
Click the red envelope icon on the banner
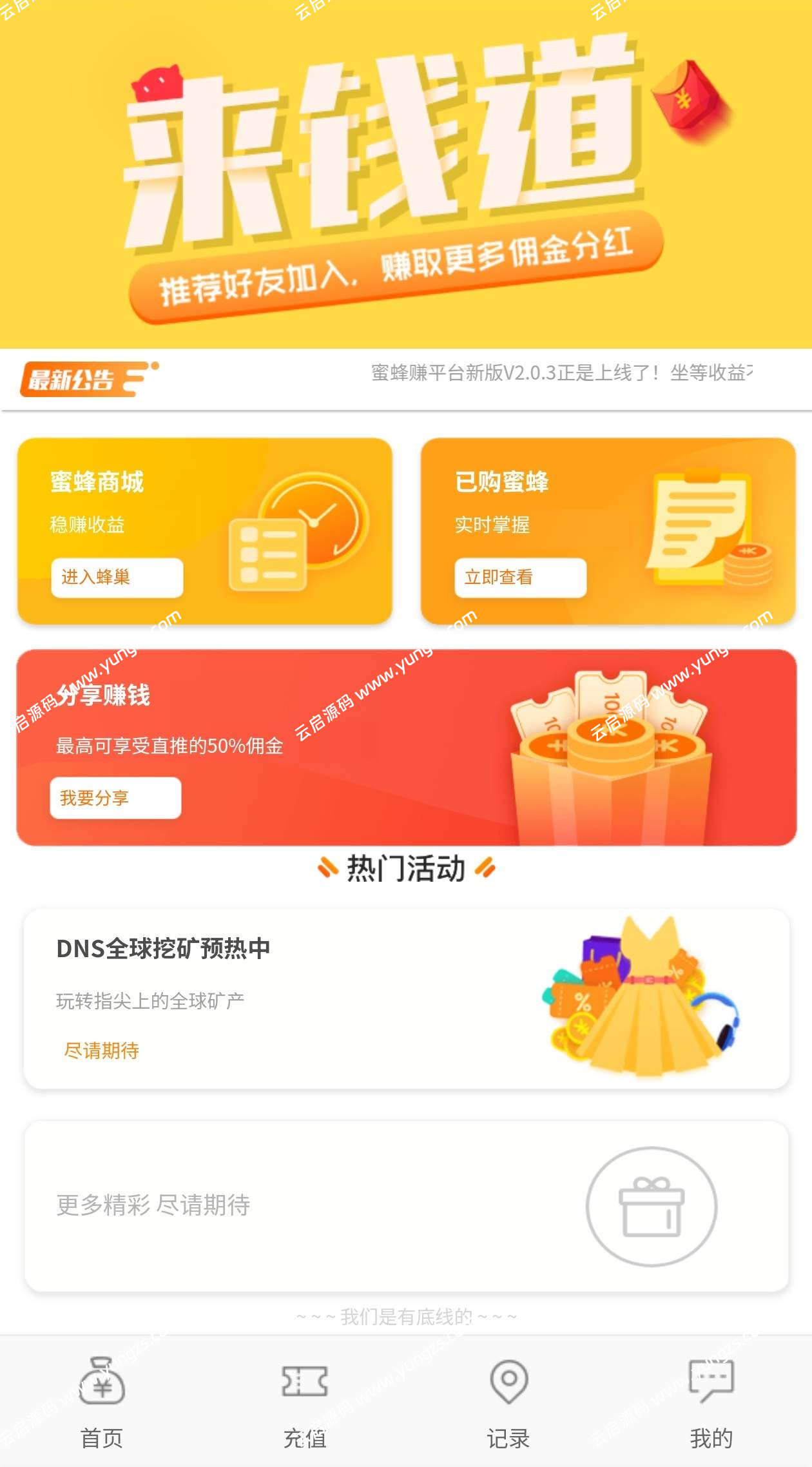pos(684,103)
